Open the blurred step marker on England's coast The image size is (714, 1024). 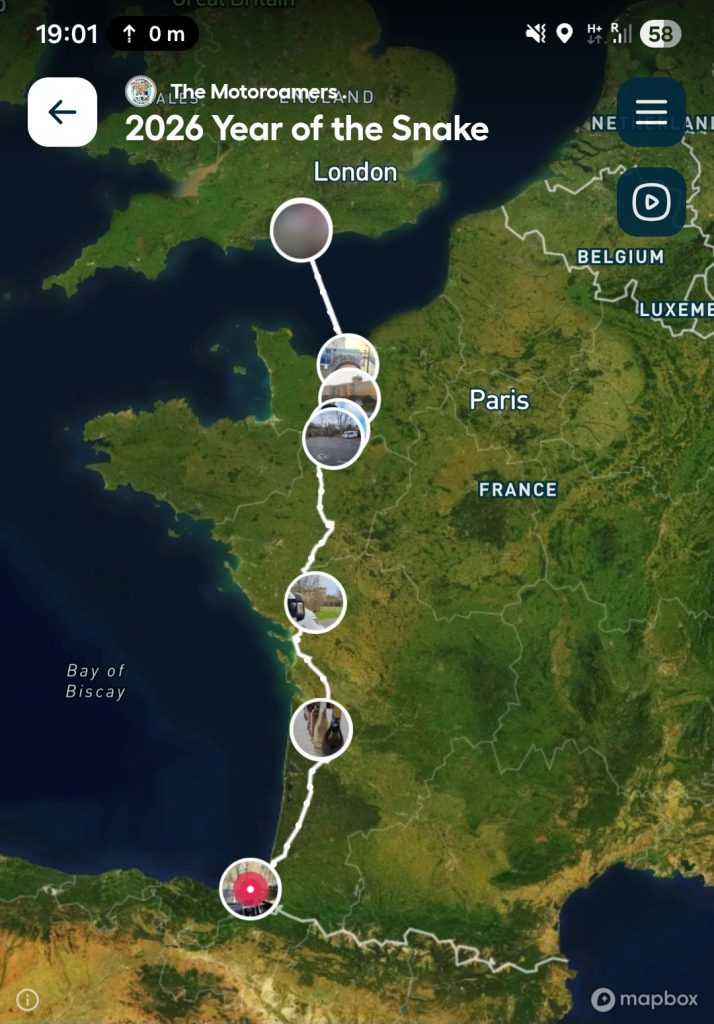click(301, 230)
